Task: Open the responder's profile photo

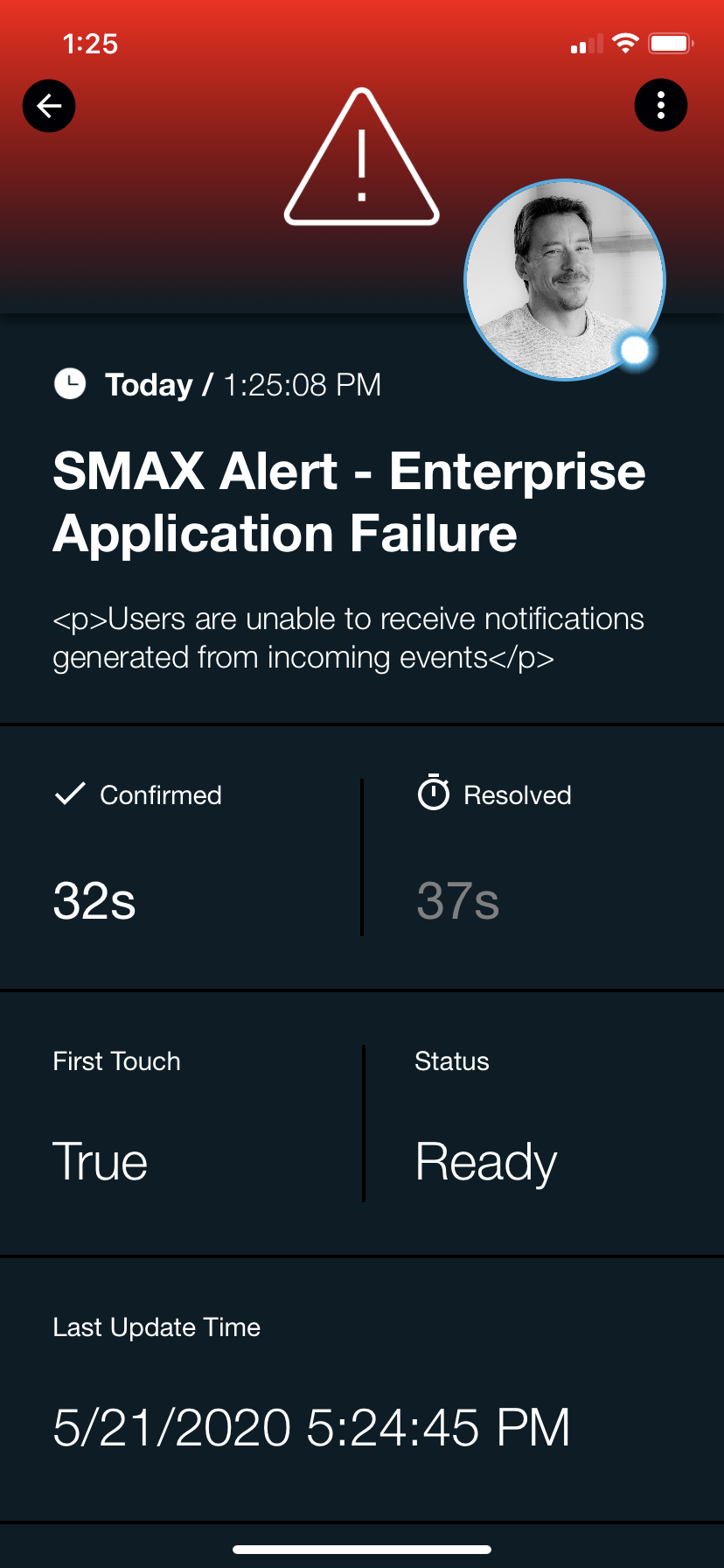Action: click(565, 280)
